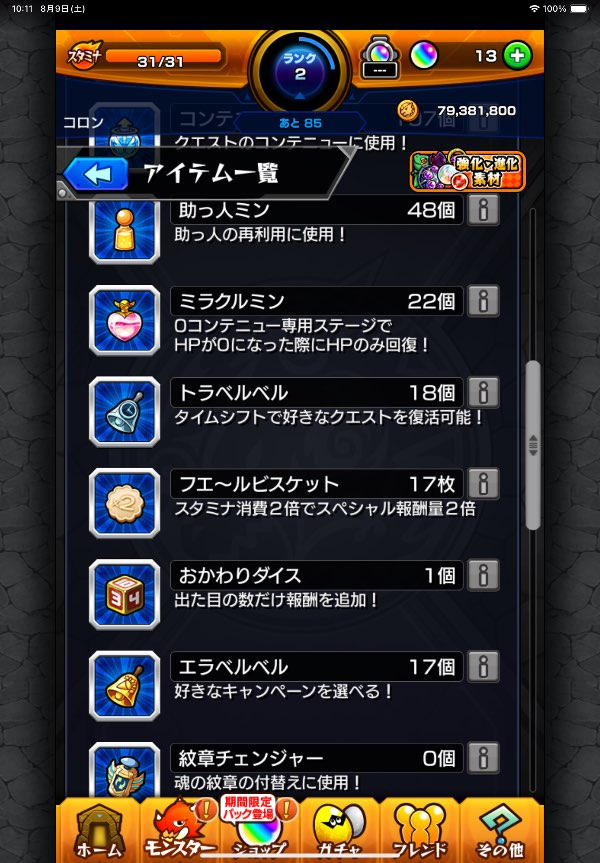Open the ガチャ tab
Screen dimensions: 600x863
pos(340,830)
